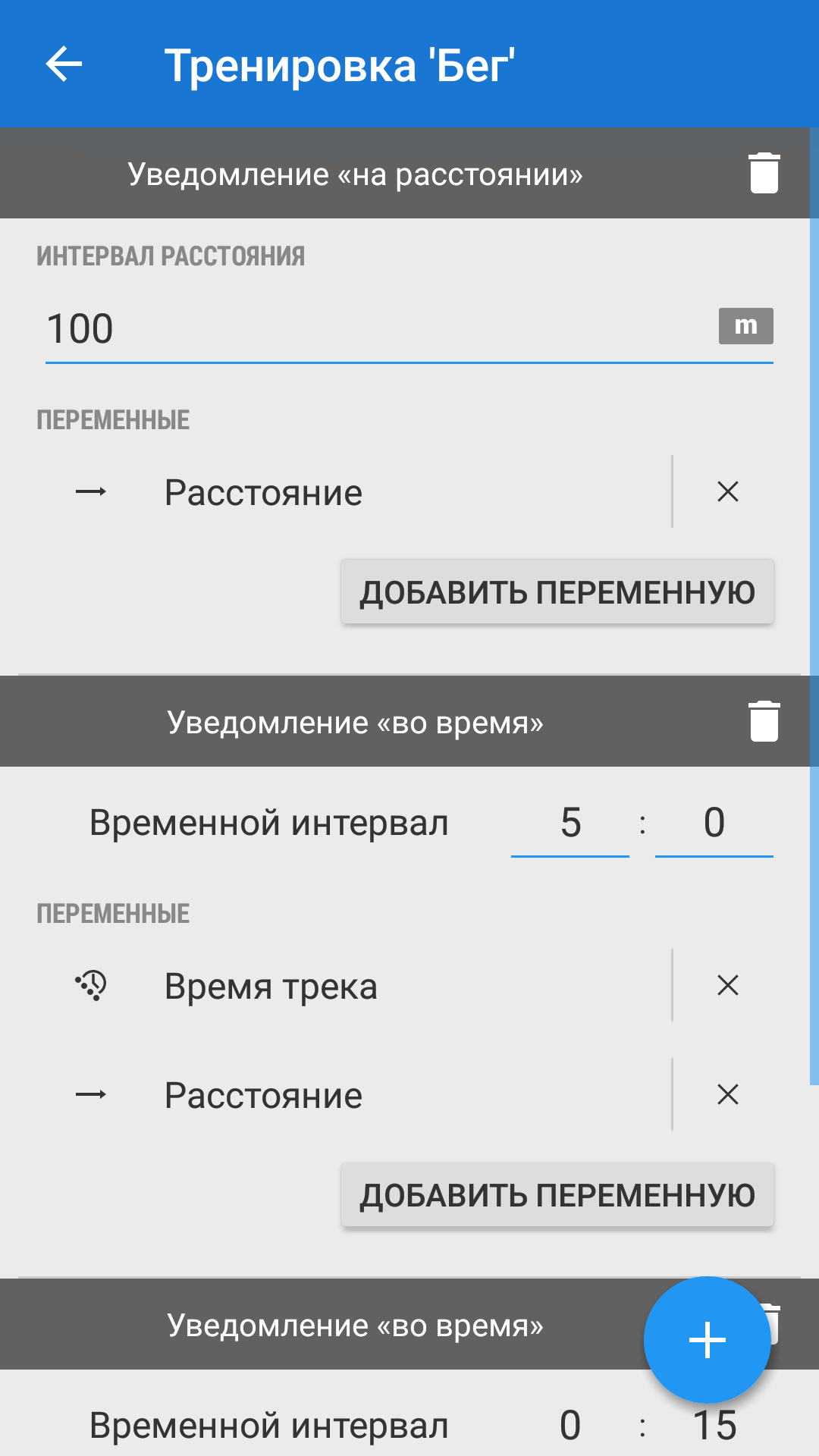The image size is (819, 1456).
Task: Delete the «на расстоянии» notification
Action: 764,174
